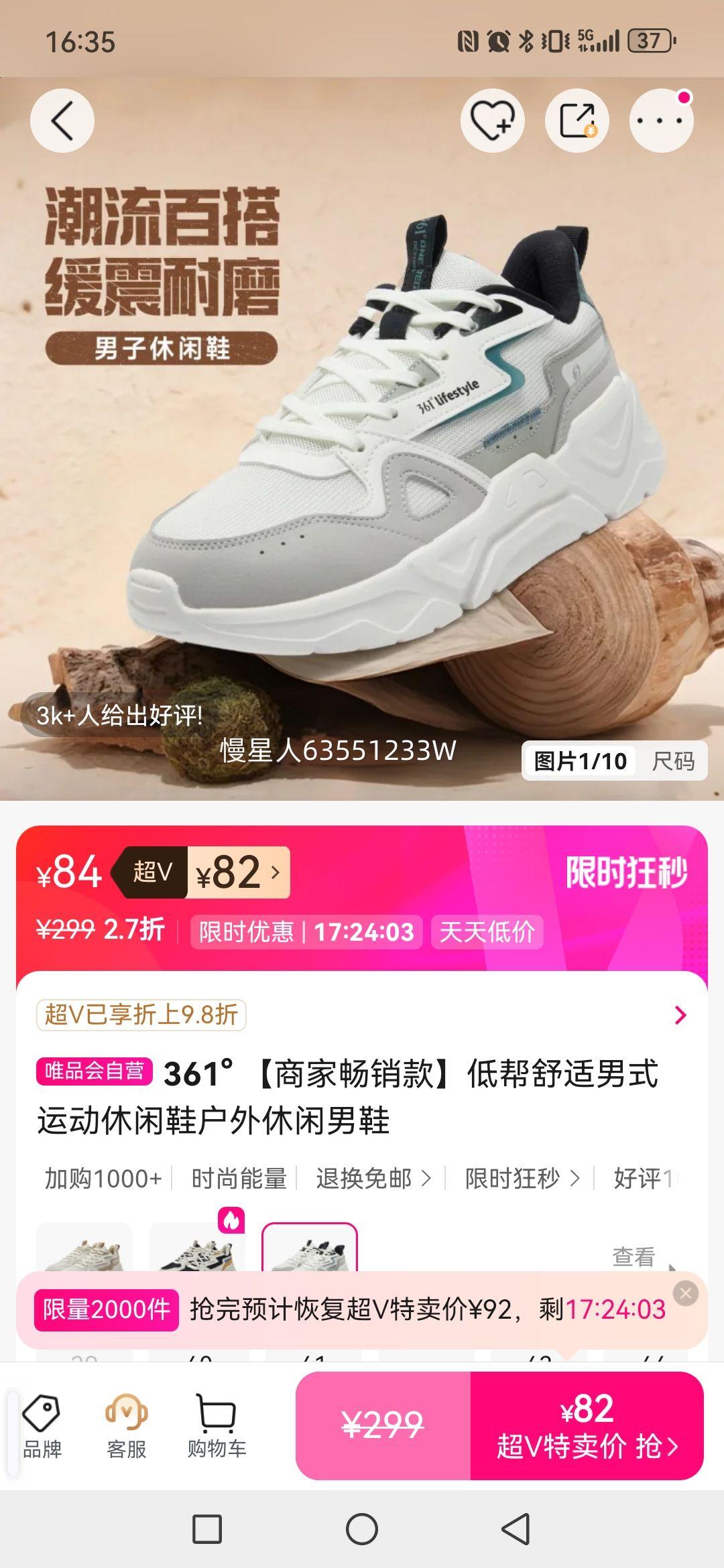Switch to the 尺码 size tab

[x=674, y=762]
